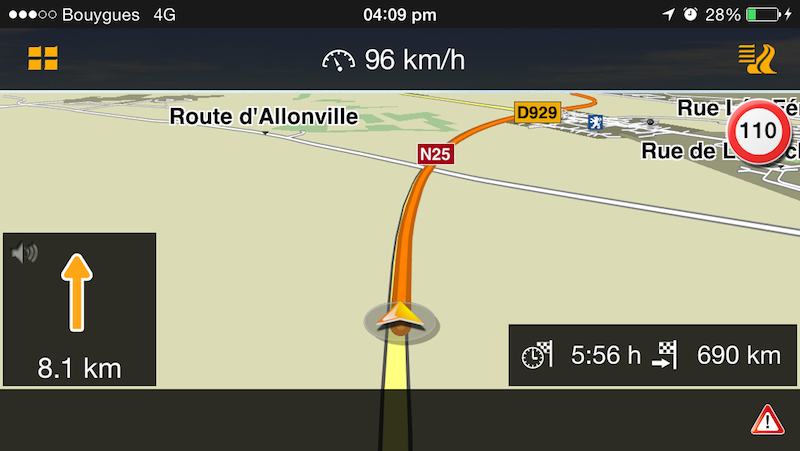Open the trip info panel showing 690 km
800x451 pixels.
[651, 355]
